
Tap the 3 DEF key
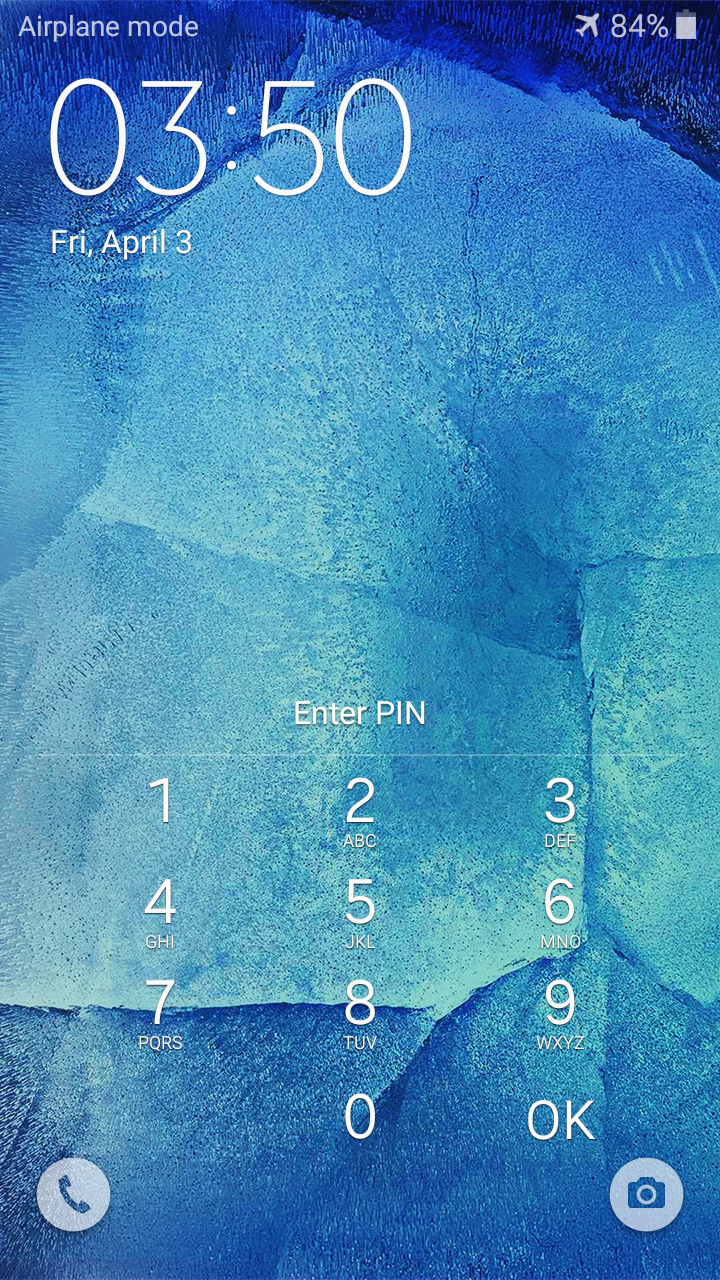560,808
